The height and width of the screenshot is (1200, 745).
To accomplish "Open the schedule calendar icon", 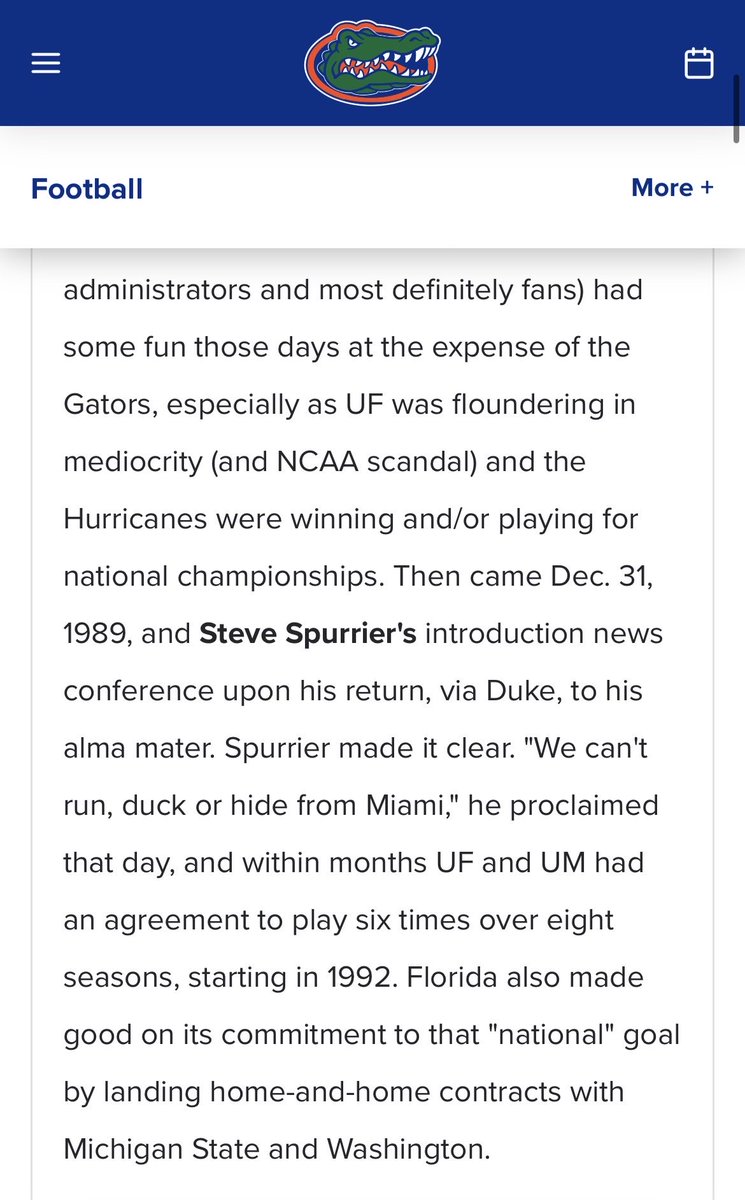I will click(x=699, y=63).
